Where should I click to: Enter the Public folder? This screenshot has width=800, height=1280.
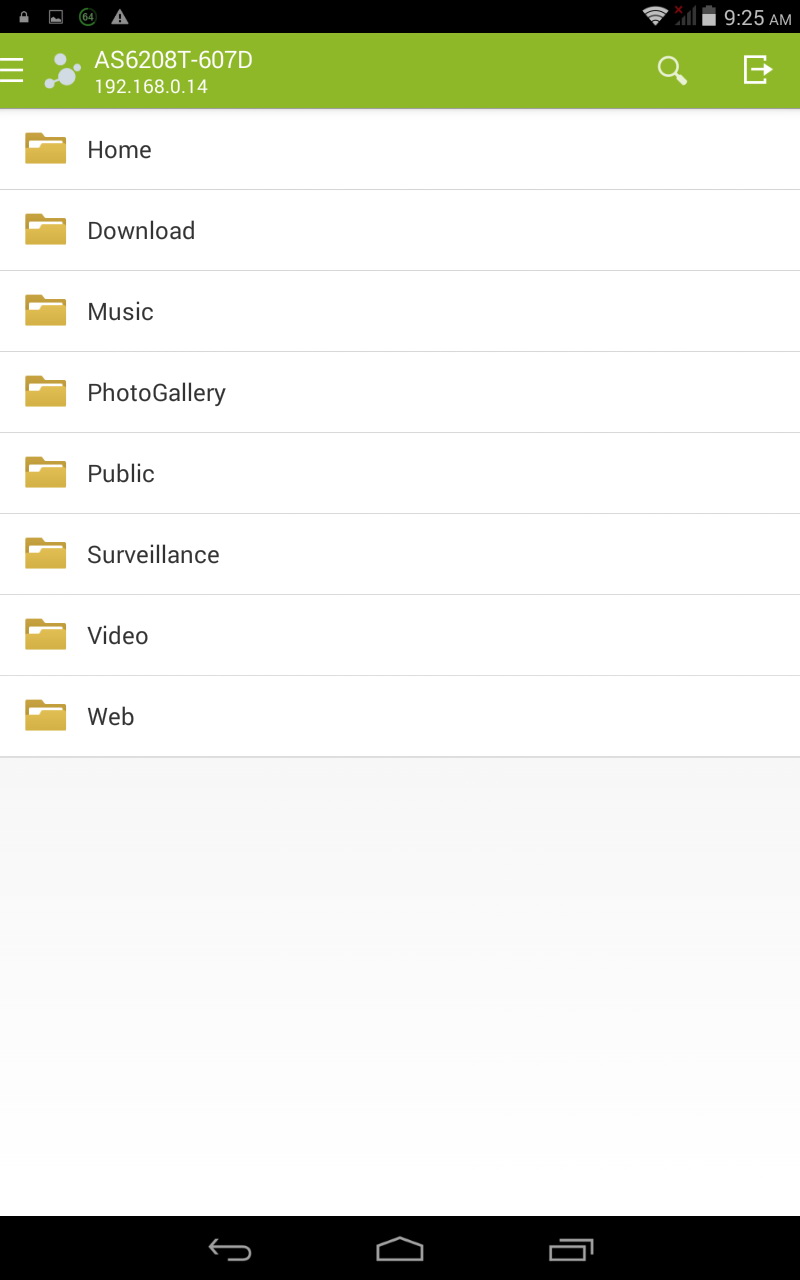click(400, 473)
